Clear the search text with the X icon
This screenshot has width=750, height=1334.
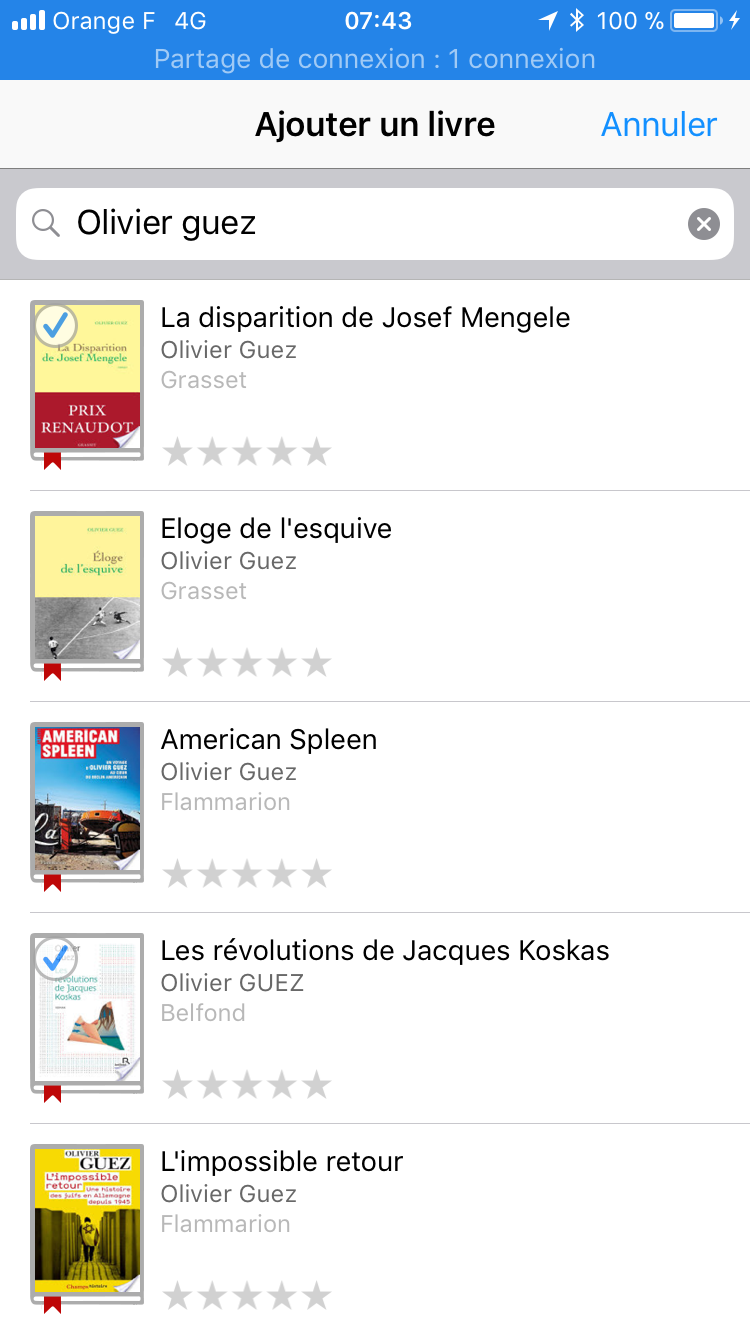704,224
